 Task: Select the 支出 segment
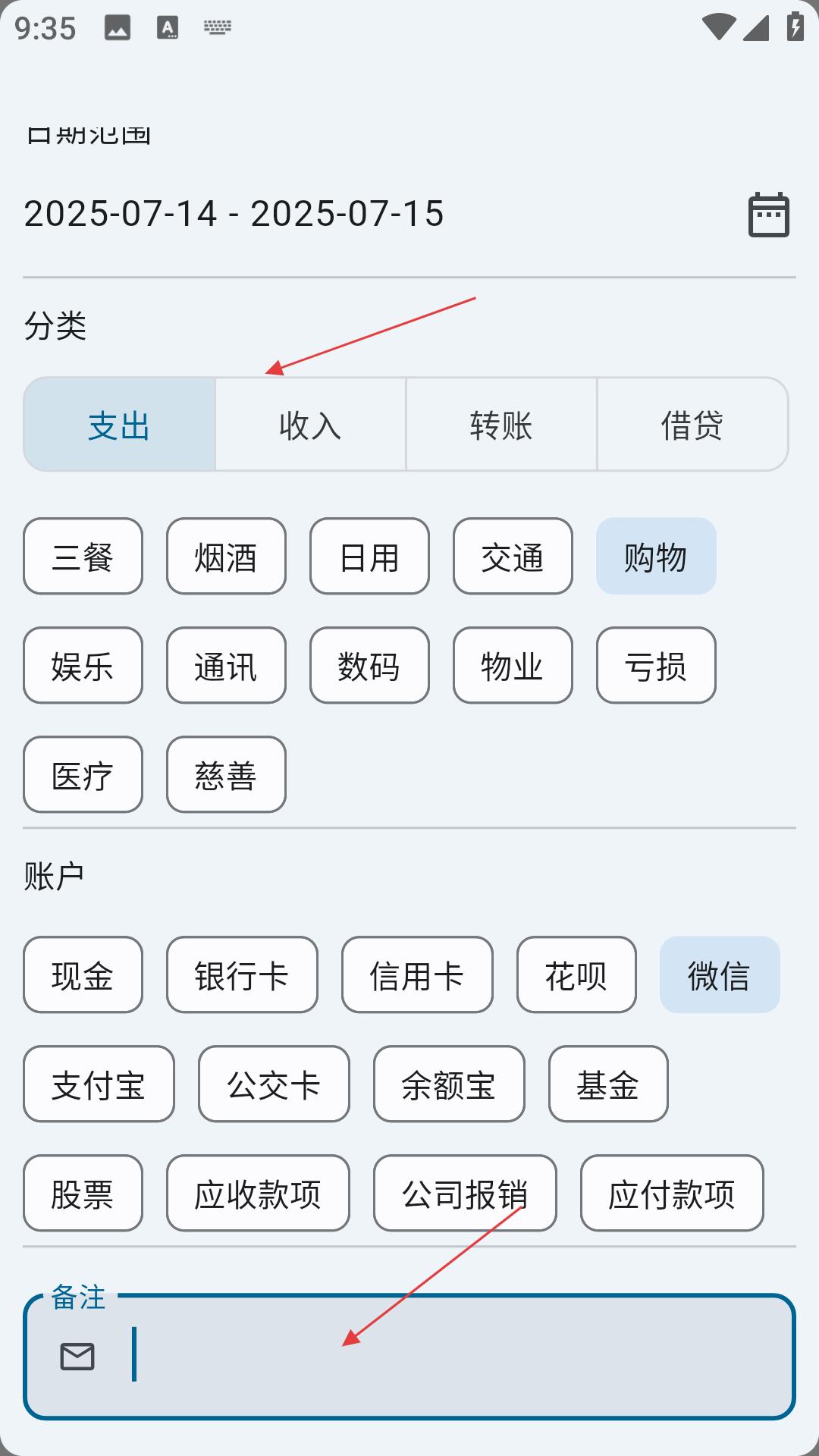(119, 425)
